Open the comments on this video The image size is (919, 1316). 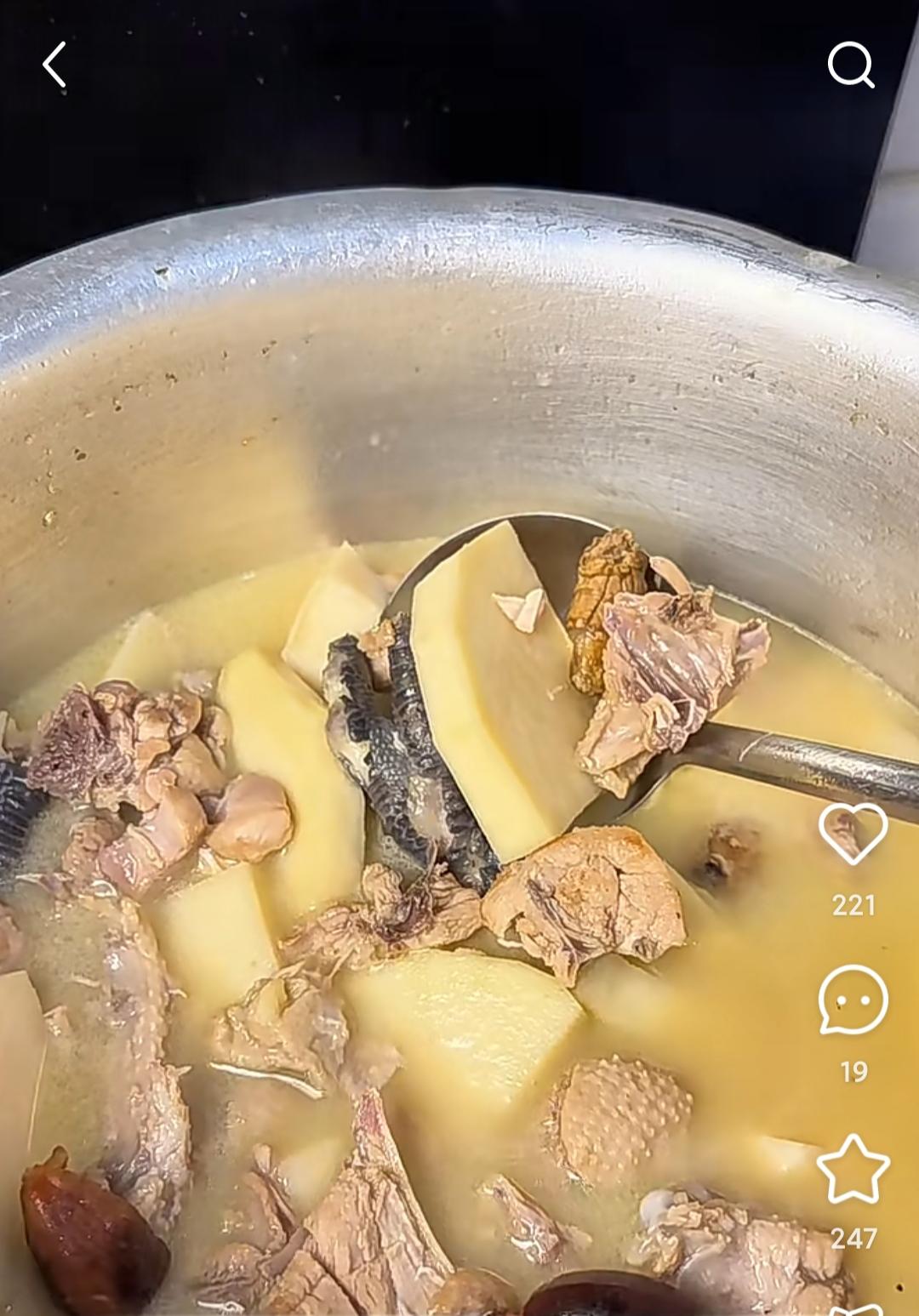click(853, 1000)
